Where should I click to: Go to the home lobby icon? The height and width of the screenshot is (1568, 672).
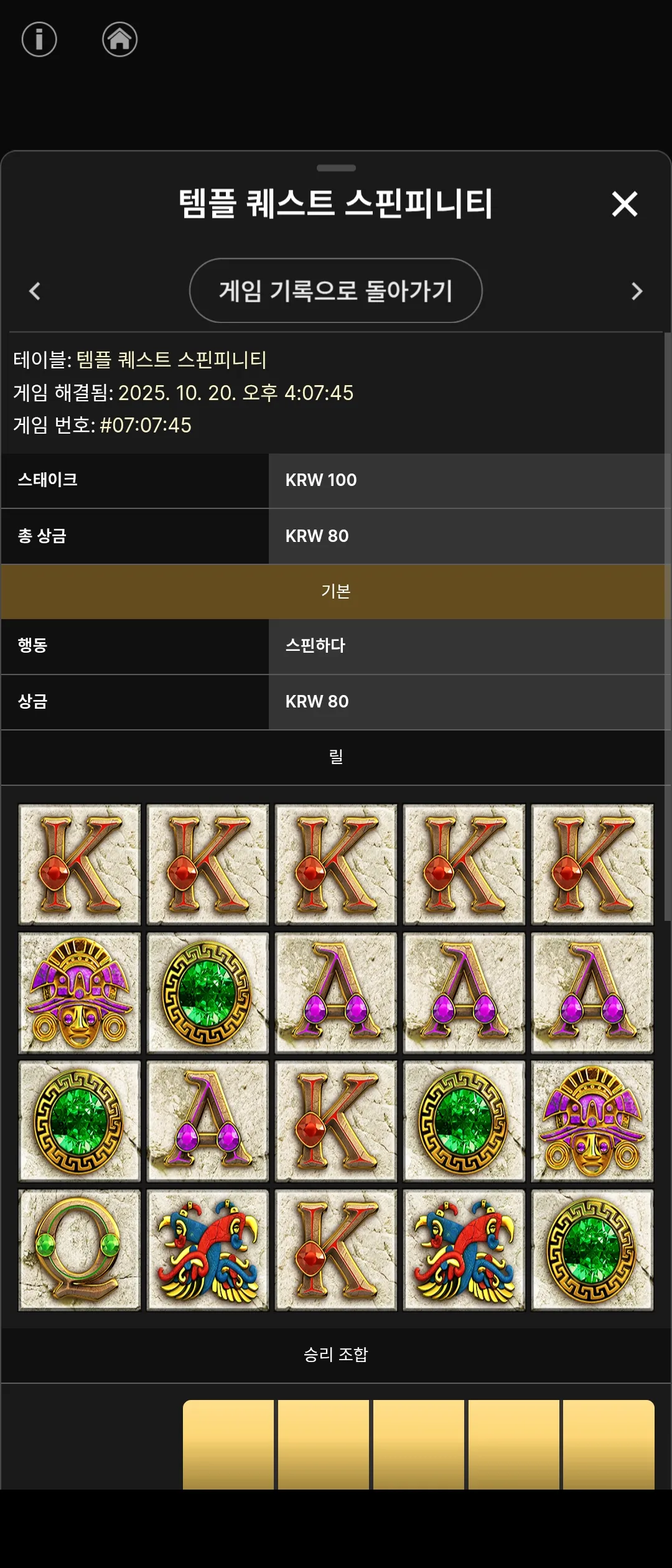pos(119,40)
